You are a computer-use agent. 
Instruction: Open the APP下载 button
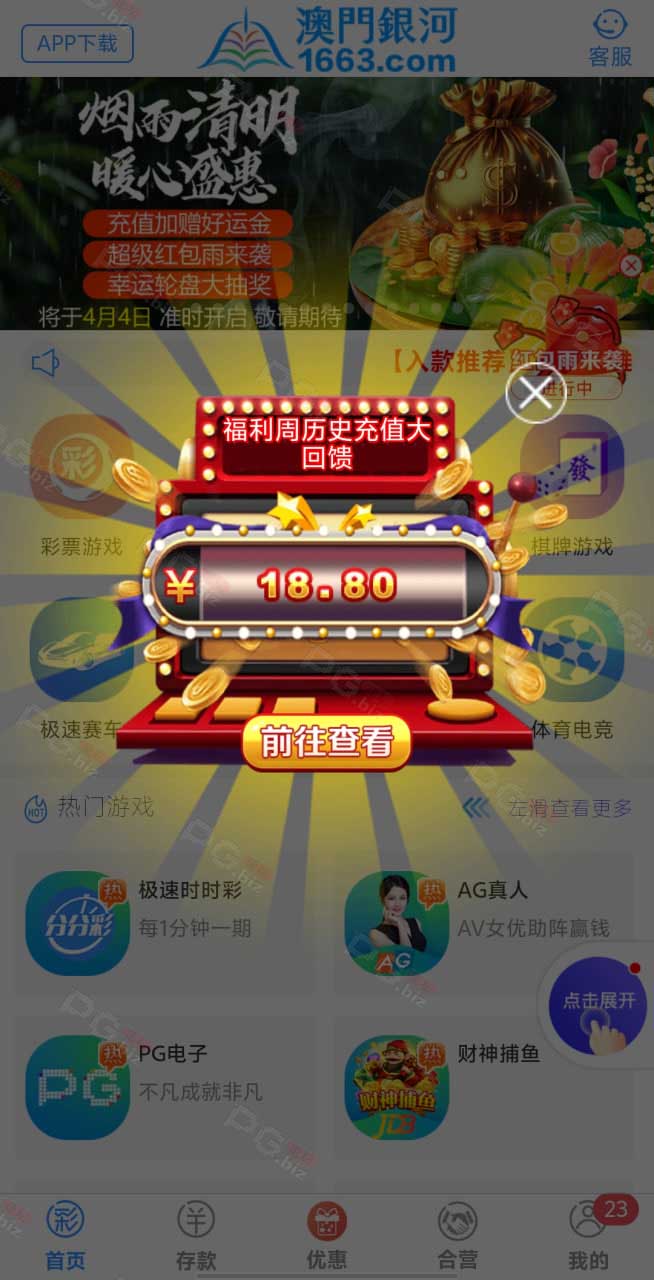click(77, 44)
